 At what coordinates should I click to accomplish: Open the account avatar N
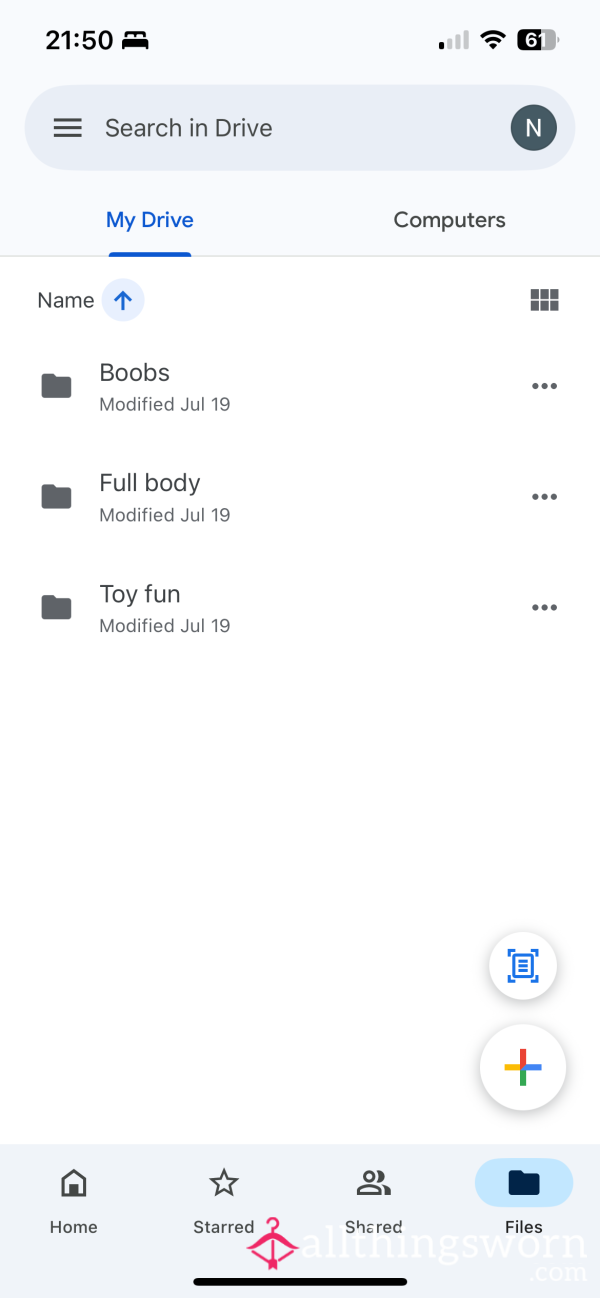533,128
